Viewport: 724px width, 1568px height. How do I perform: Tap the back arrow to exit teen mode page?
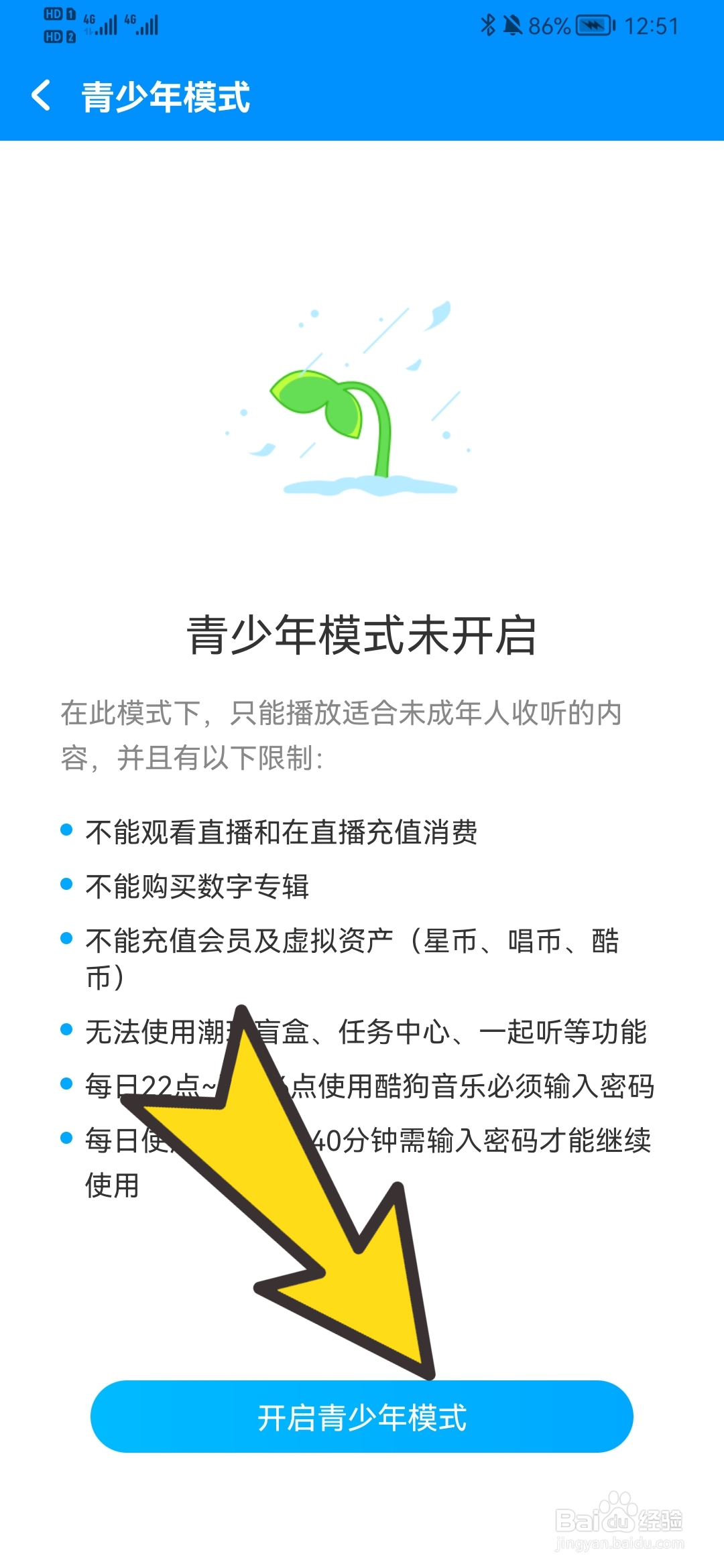[x=42, y=96]
